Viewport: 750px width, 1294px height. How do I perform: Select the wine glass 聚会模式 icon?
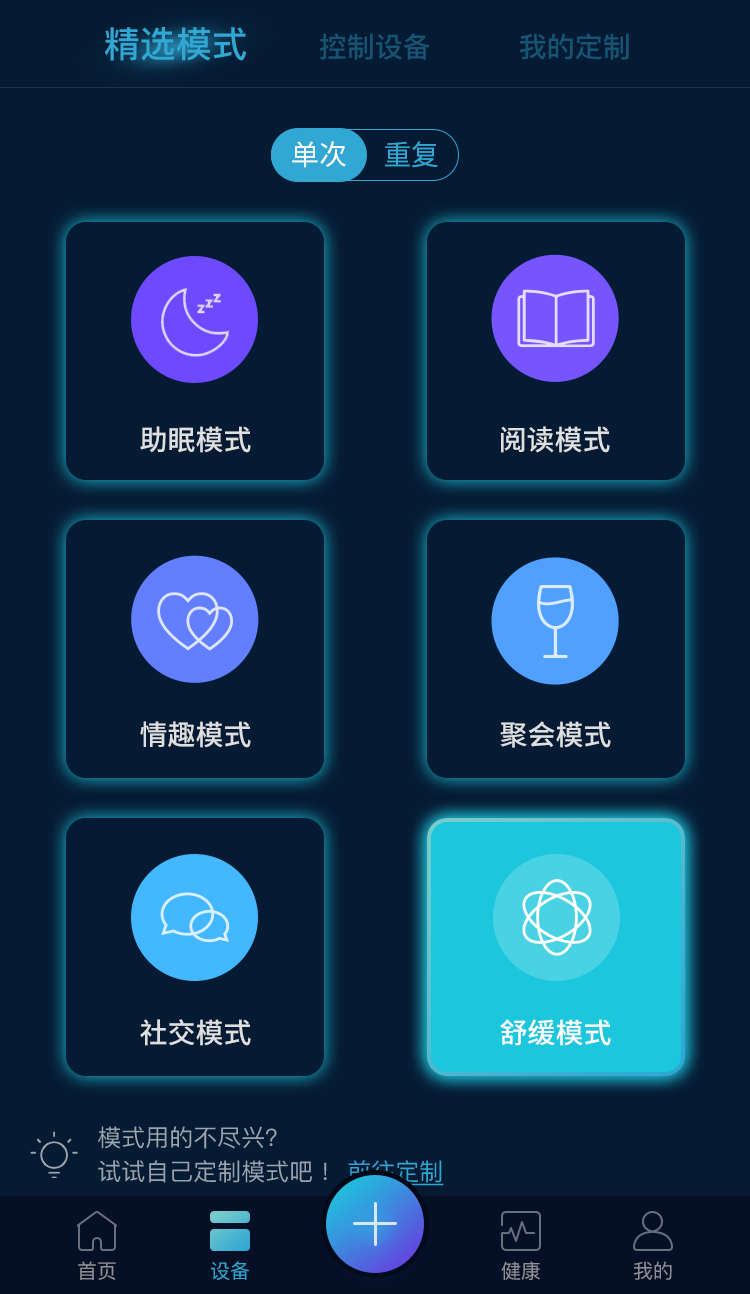tap(555, 619)
